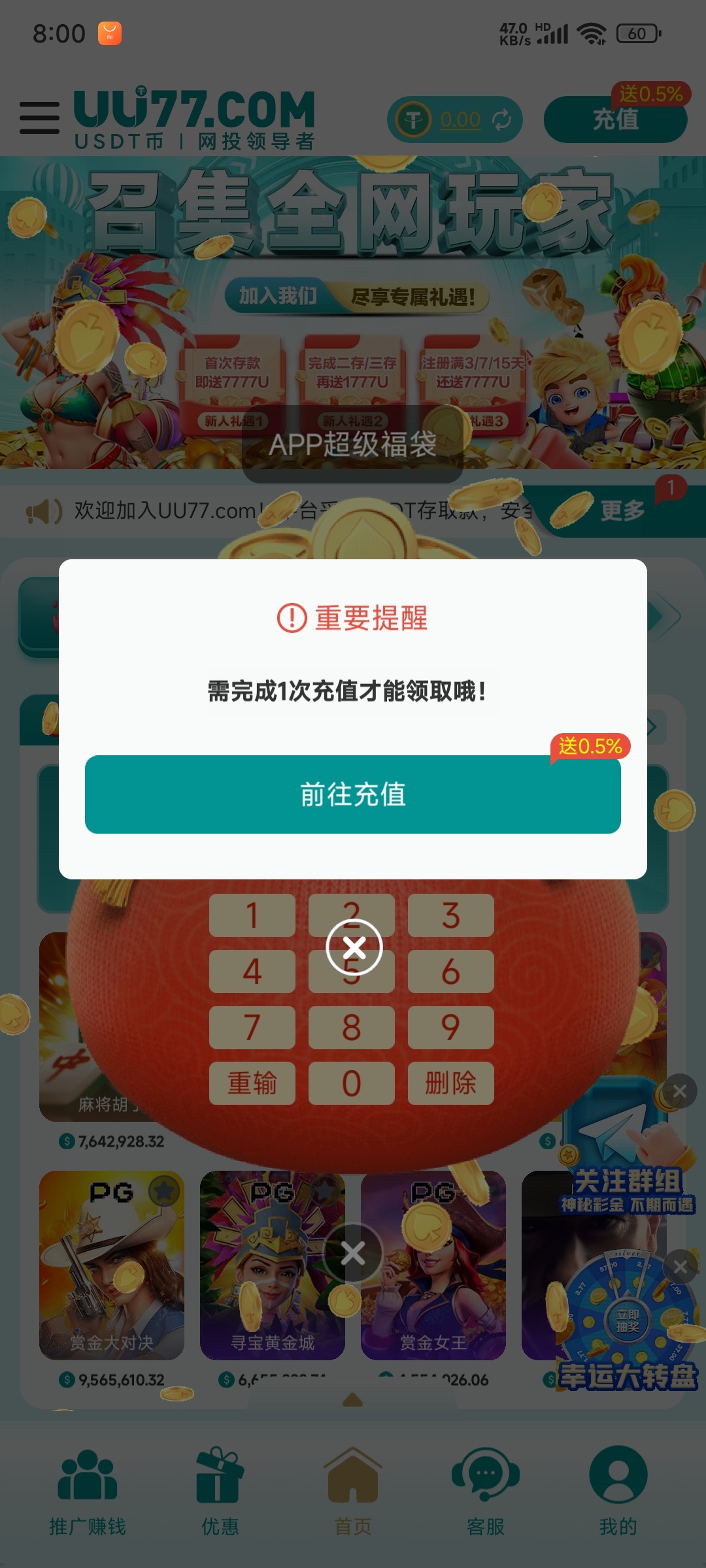Enter digit 6 on the keypad
The width and height of the screenshot is (706, 1568).
(450, 972)
